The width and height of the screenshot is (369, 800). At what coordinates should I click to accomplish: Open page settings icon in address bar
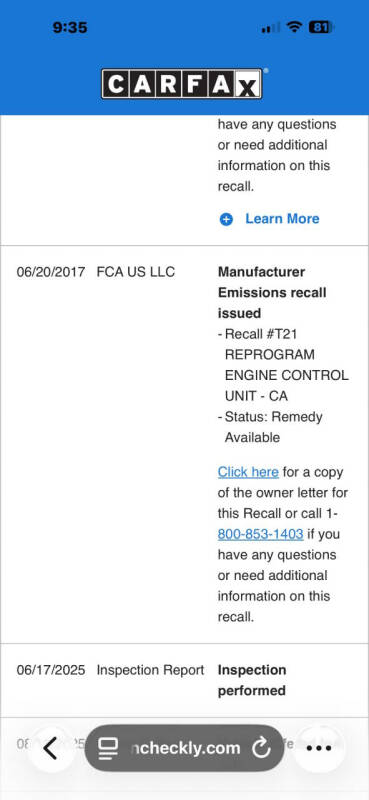tap(108, 748)
